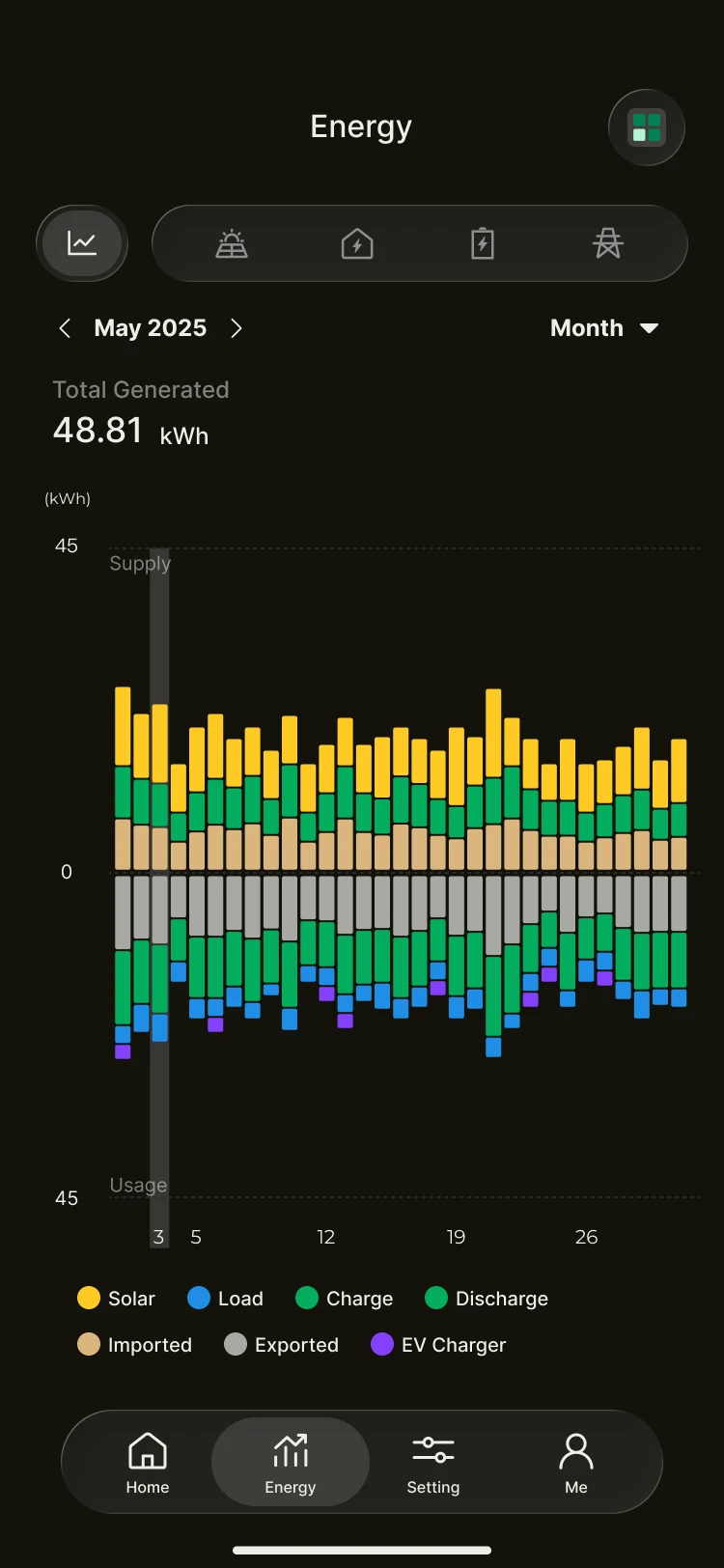
Task: Open the dashboard grid icon
Action: pos(646,127)
